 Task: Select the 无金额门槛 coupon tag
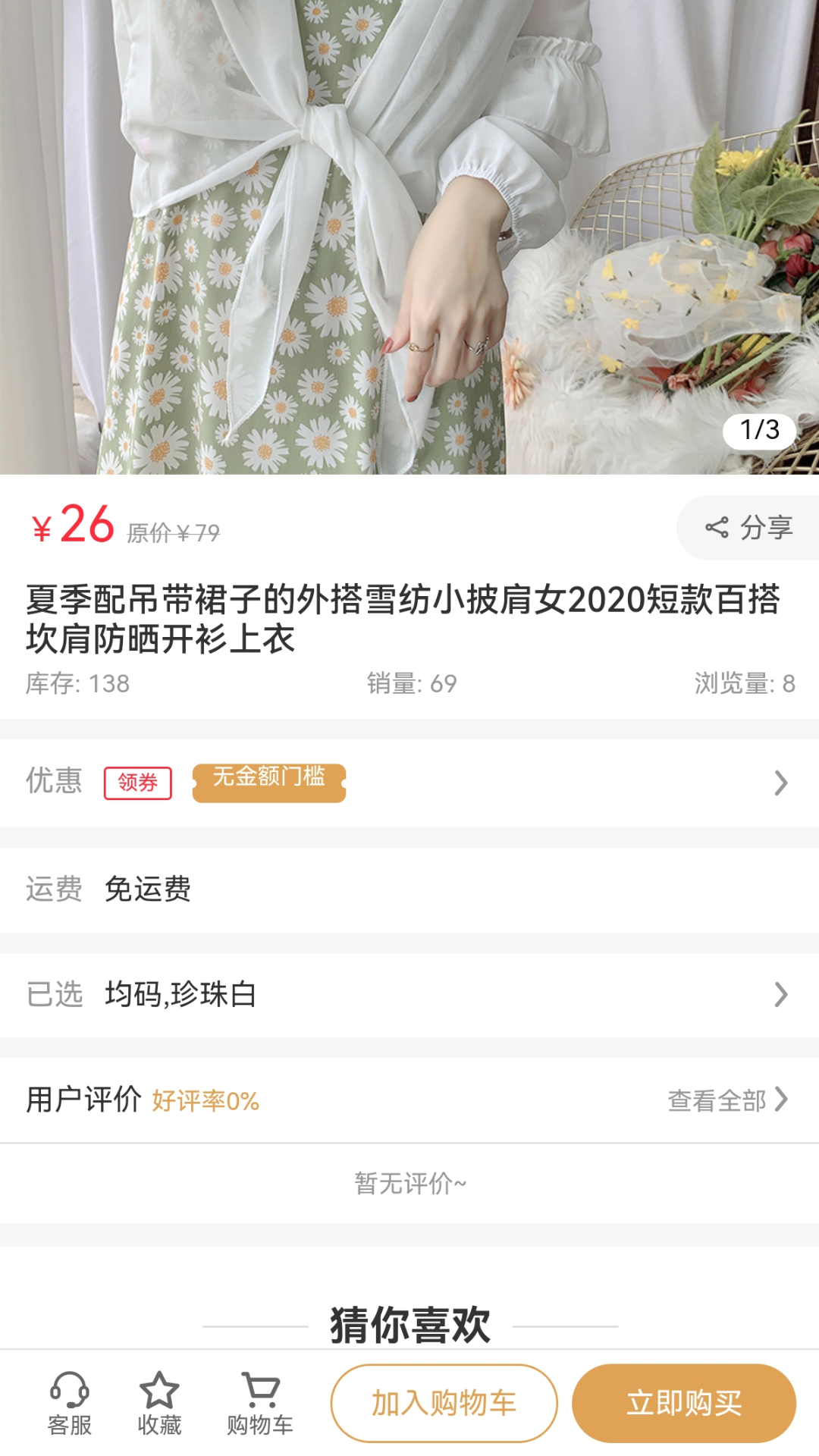coord(268,783)
